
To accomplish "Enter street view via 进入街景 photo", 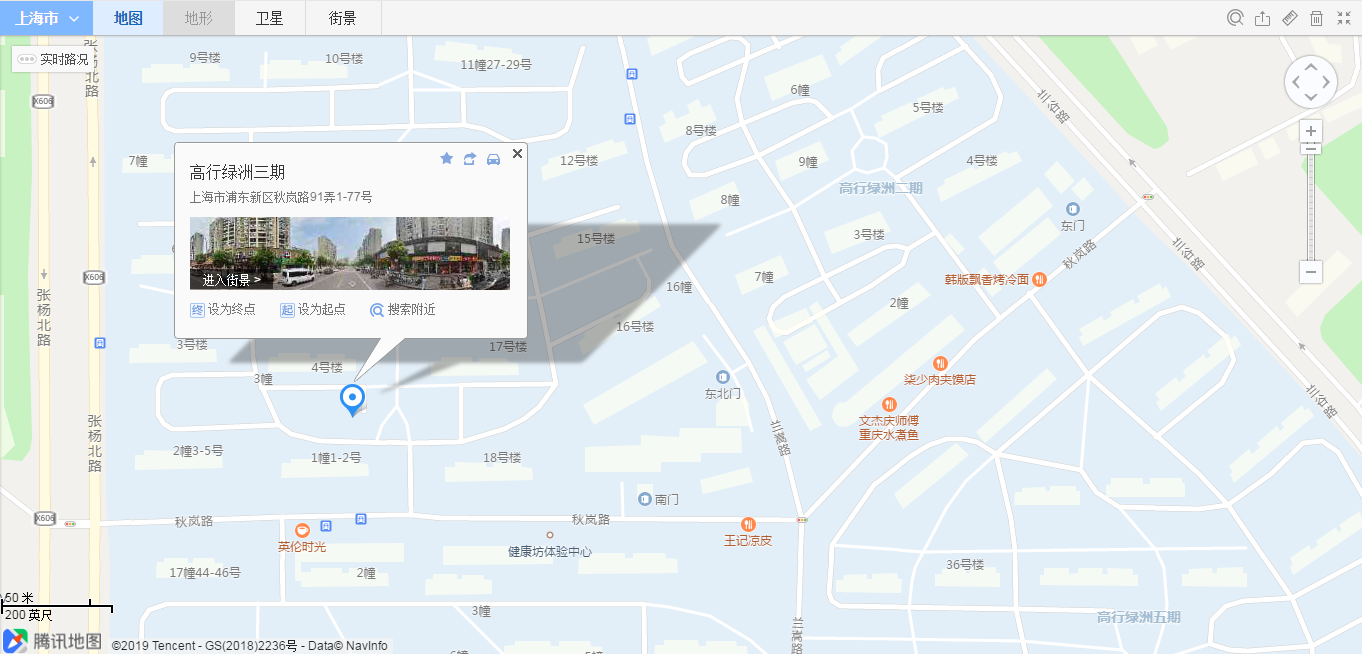I will click(x=349, y=254).
